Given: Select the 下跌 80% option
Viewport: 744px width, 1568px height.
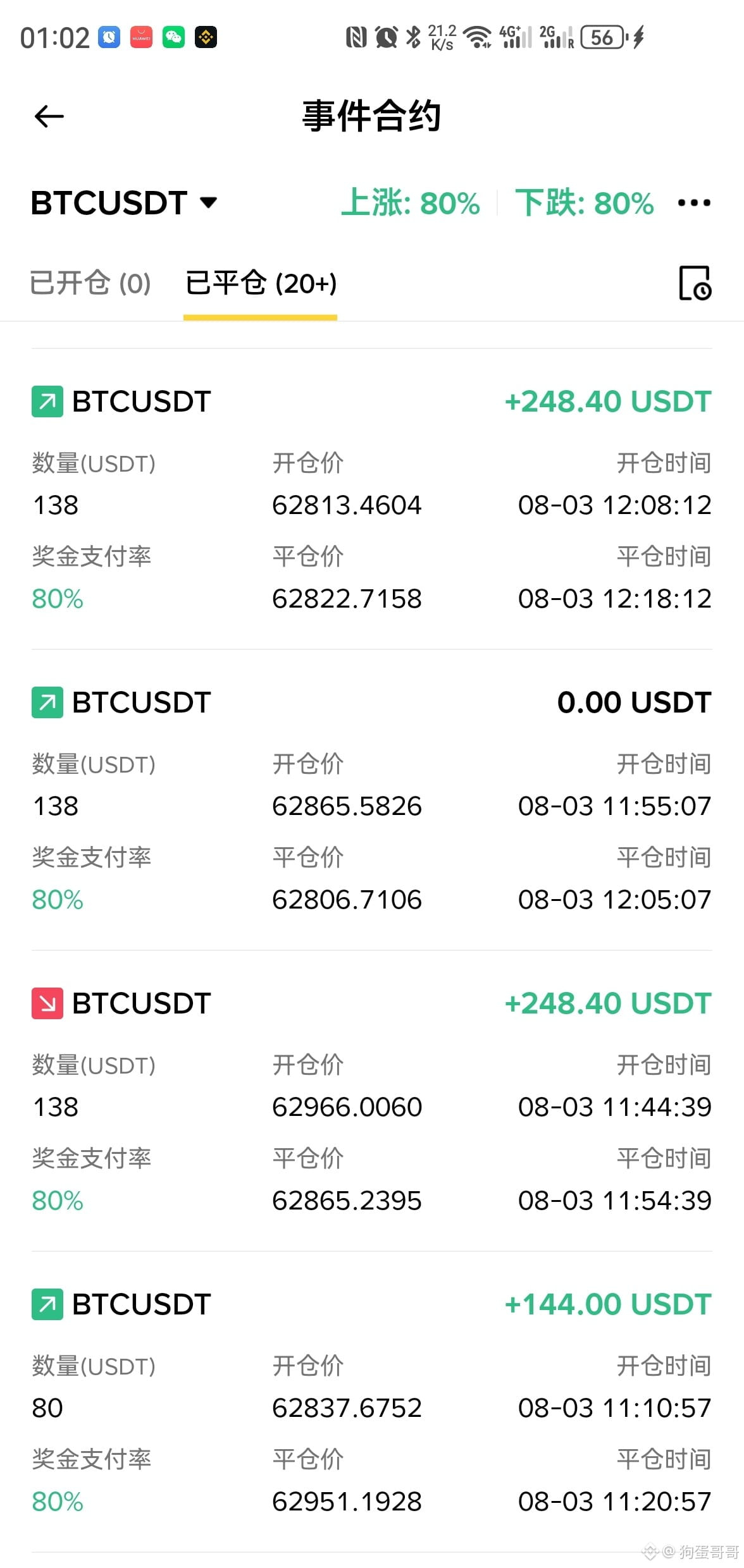Looking at the screenshot, I should click(x=584, y=203).
